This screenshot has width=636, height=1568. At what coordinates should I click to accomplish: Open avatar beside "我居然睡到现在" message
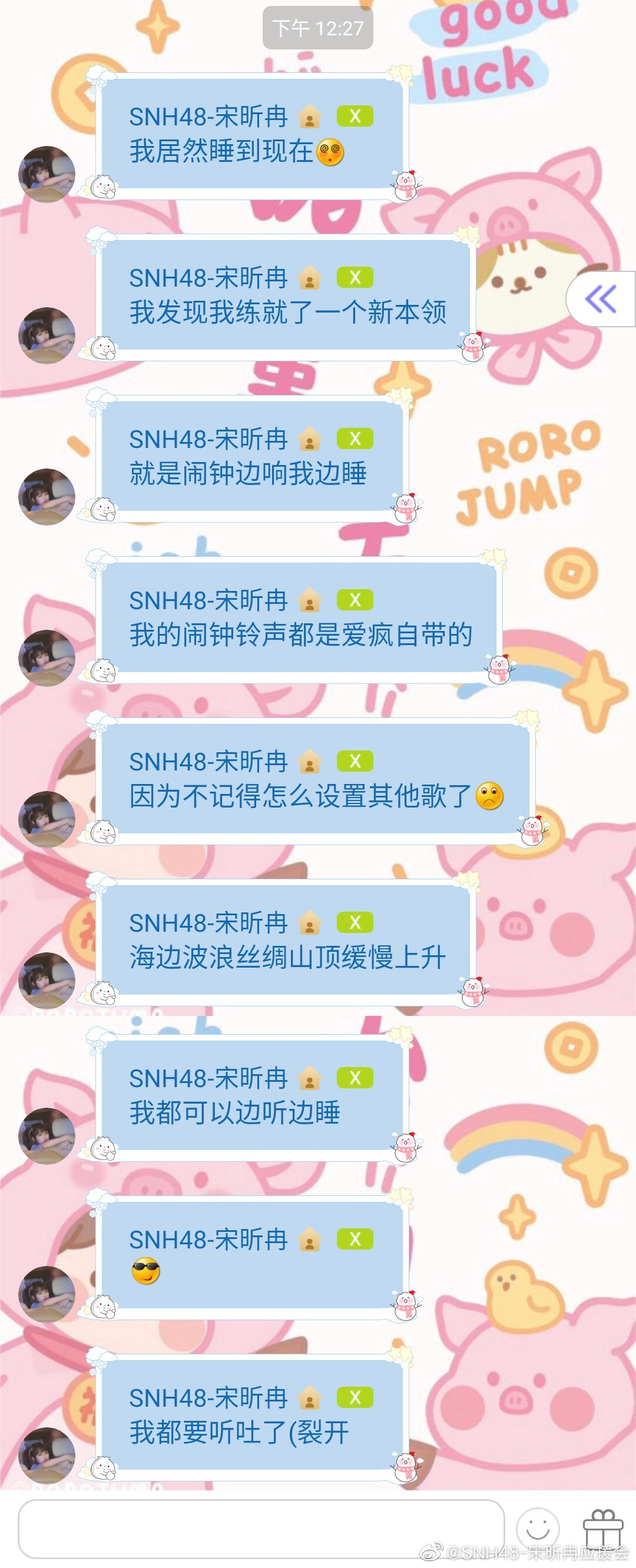pyautogui.click(x=47, y=174)
